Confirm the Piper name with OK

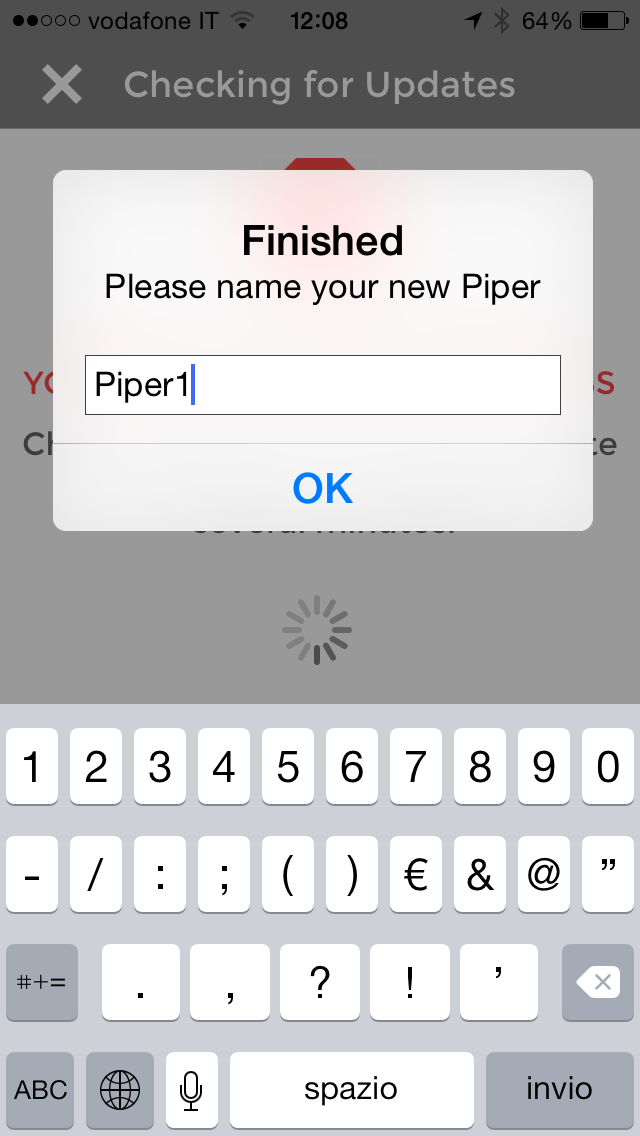(322, 488)
